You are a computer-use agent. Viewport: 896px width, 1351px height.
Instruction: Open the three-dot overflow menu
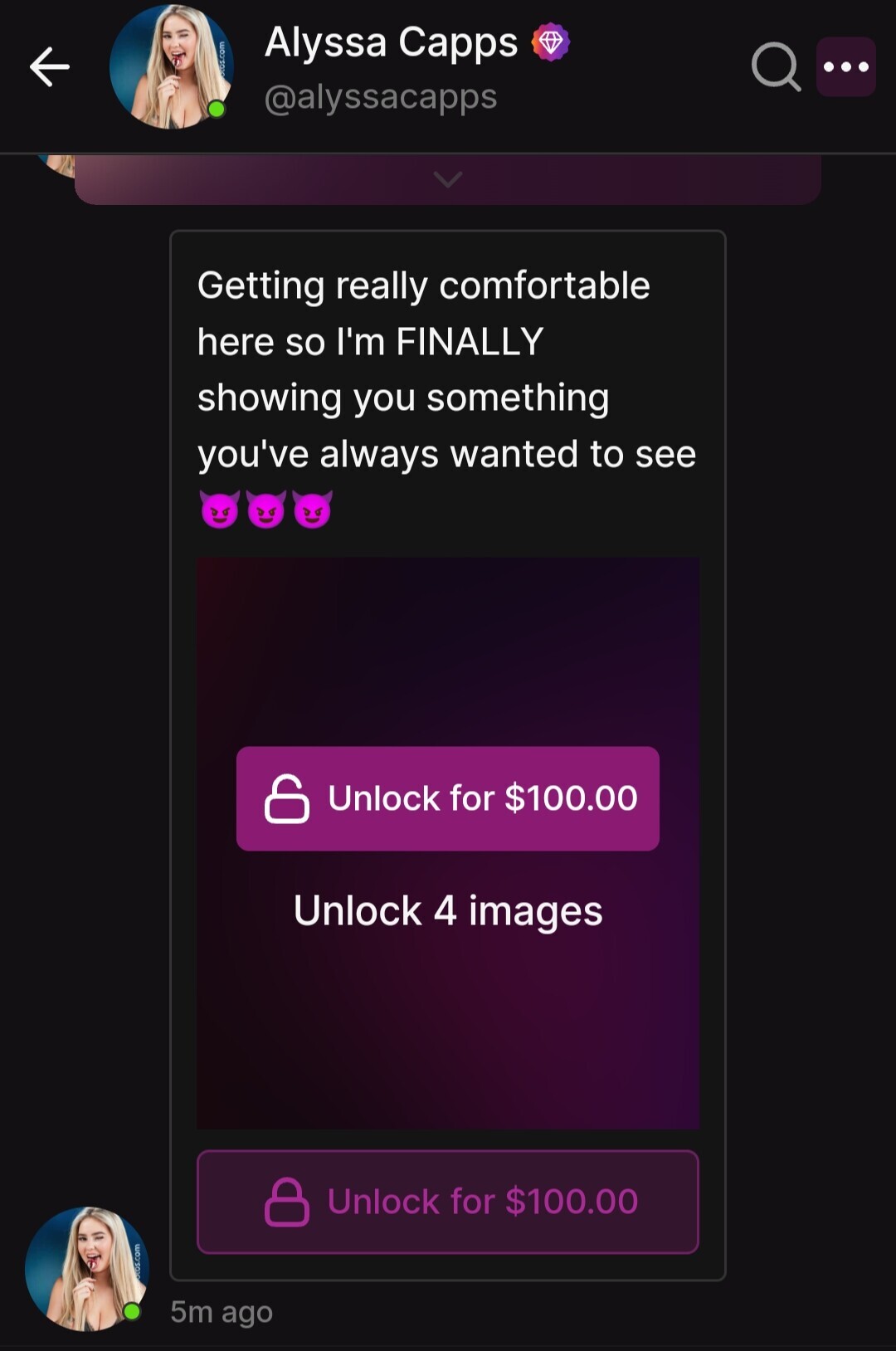point(845,67)
